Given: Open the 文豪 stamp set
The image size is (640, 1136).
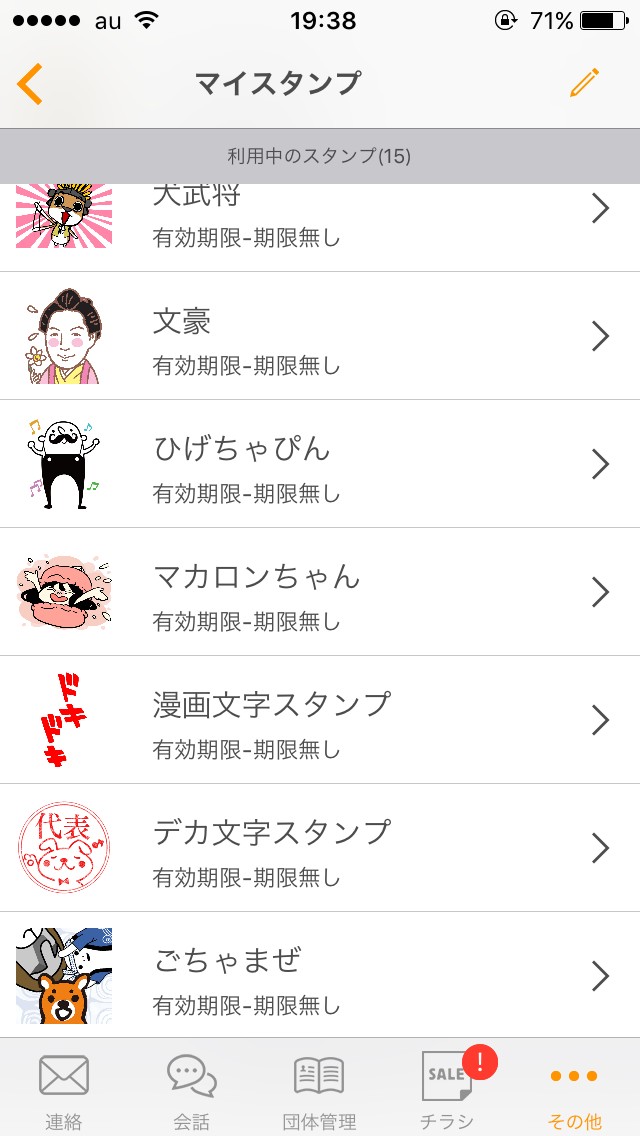Looking at the screenshot, I should 320,336.
